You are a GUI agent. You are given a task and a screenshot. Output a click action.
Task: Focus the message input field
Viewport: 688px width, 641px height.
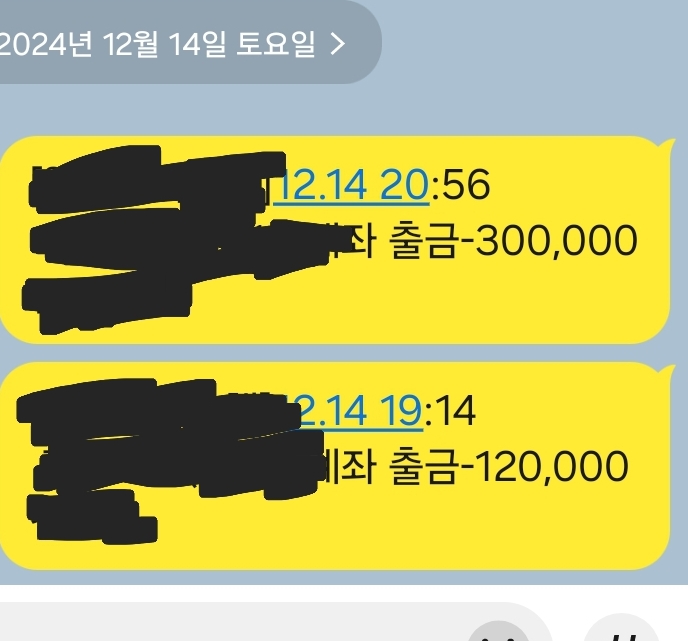tap(228, 624)
